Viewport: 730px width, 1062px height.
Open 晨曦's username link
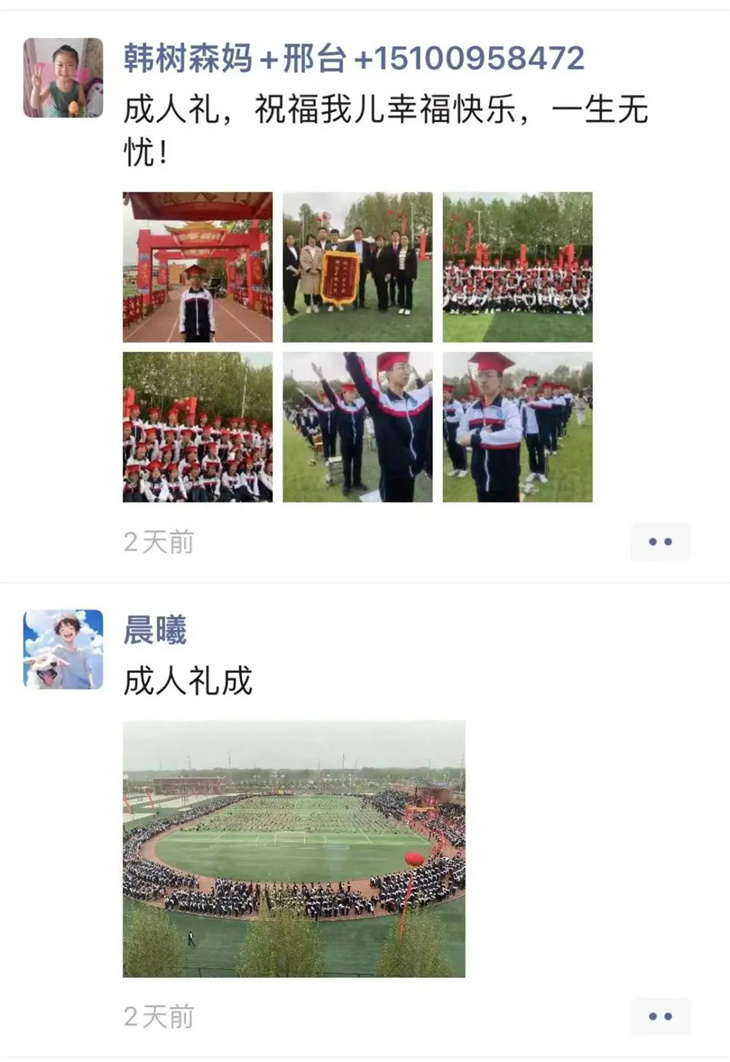(x=155, y=631)
